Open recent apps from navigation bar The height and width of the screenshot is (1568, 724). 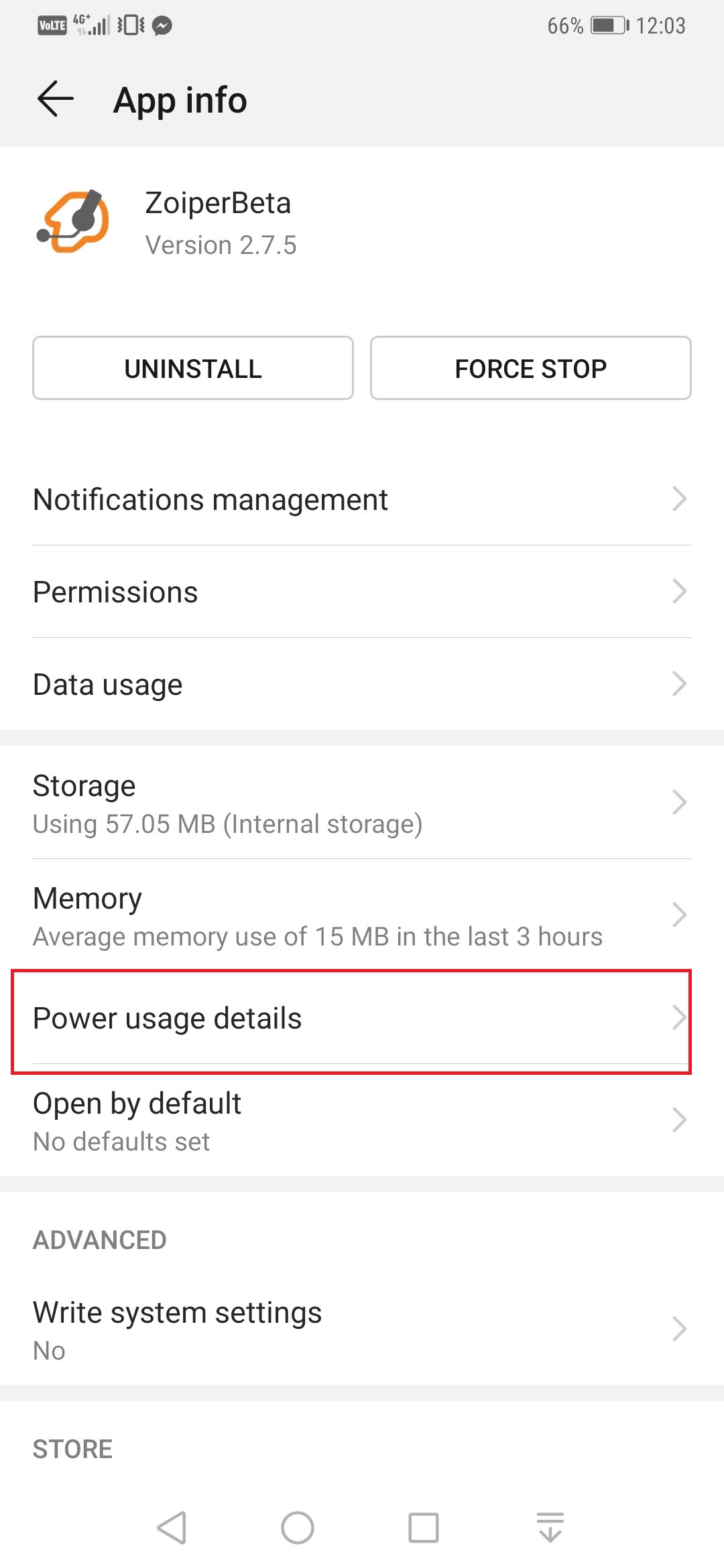tap(424, 1528)
